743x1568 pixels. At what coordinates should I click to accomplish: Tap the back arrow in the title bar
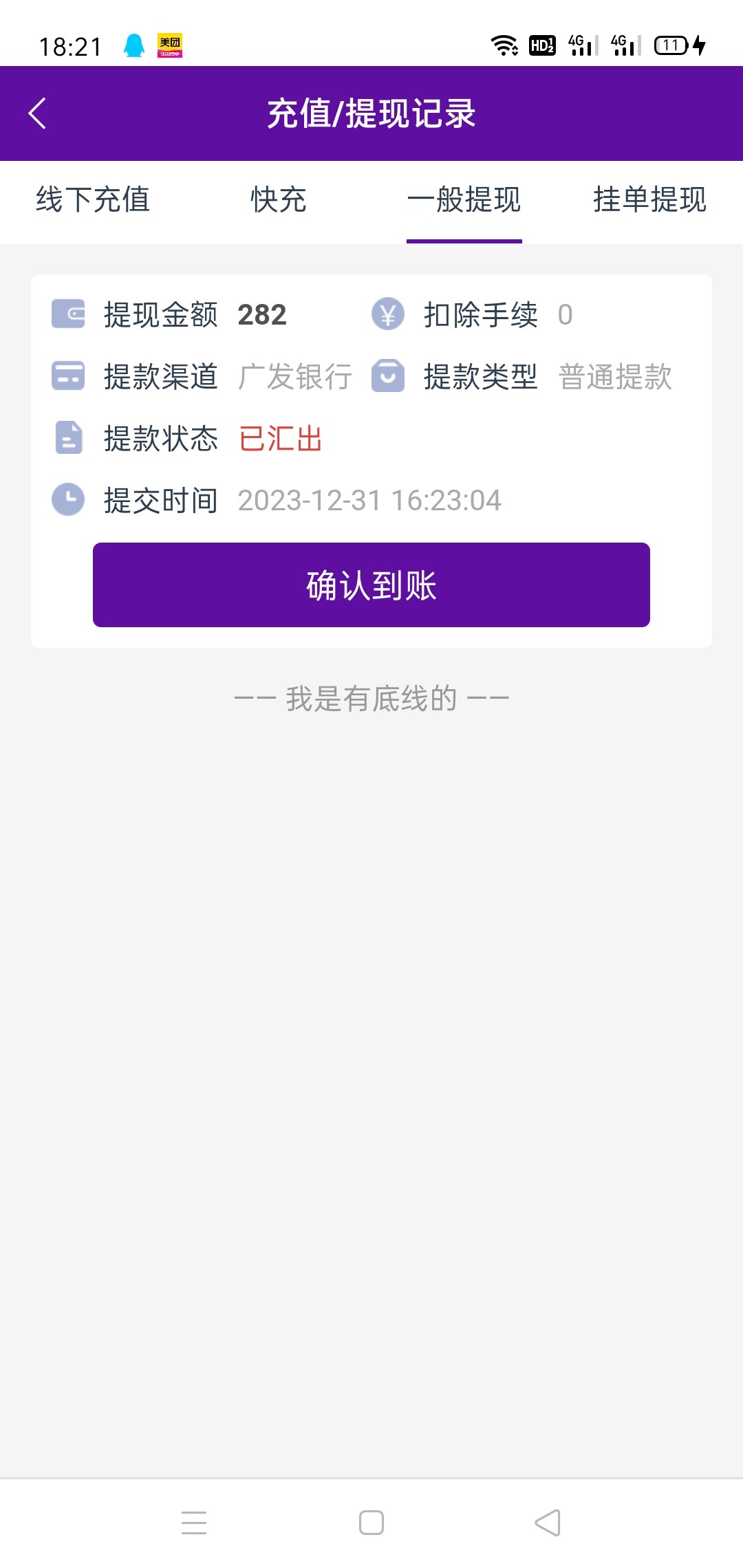pyautogui.click(x=37, y=113)
